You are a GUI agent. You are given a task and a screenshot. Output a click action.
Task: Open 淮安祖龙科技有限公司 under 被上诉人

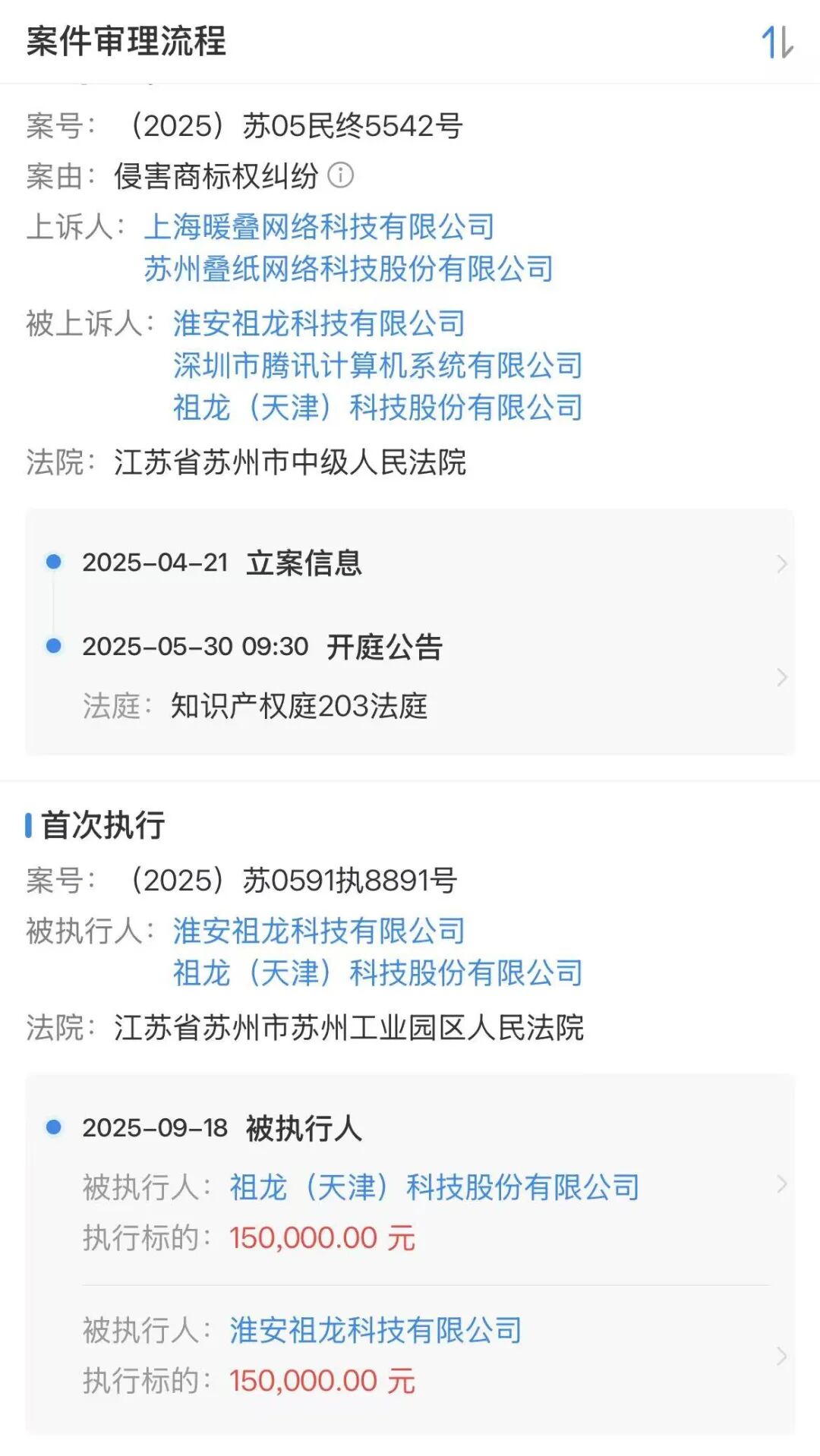319,323
